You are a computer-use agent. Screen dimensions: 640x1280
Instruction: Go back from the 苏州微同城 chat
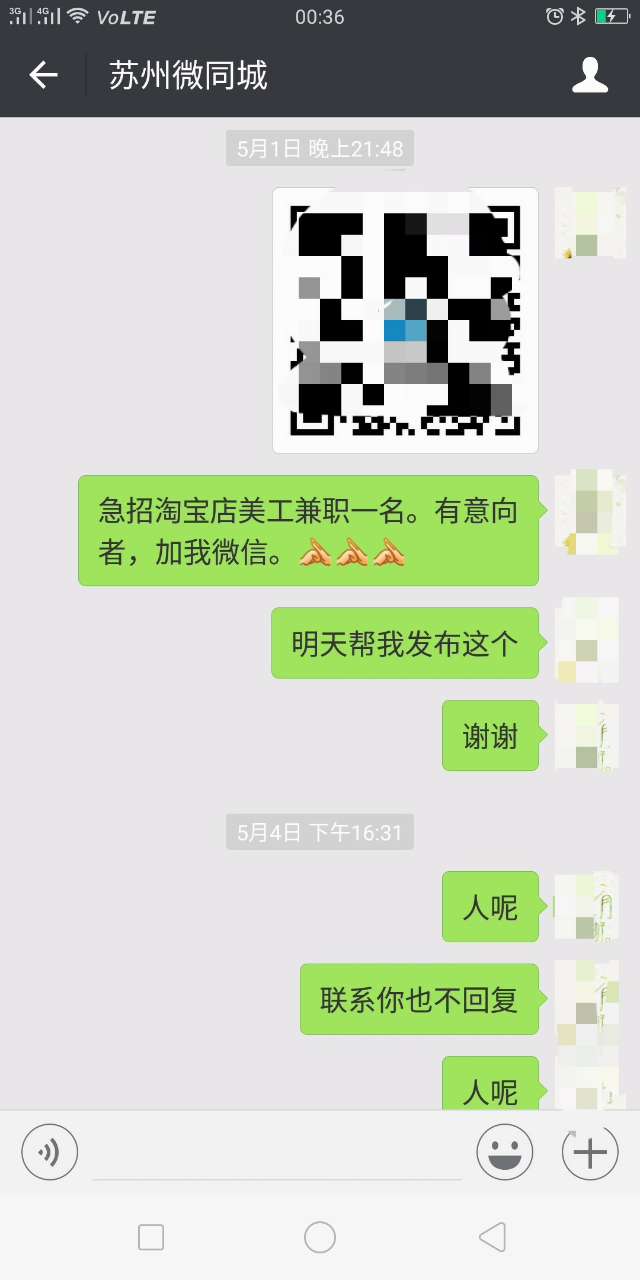(x=43, y=75)
